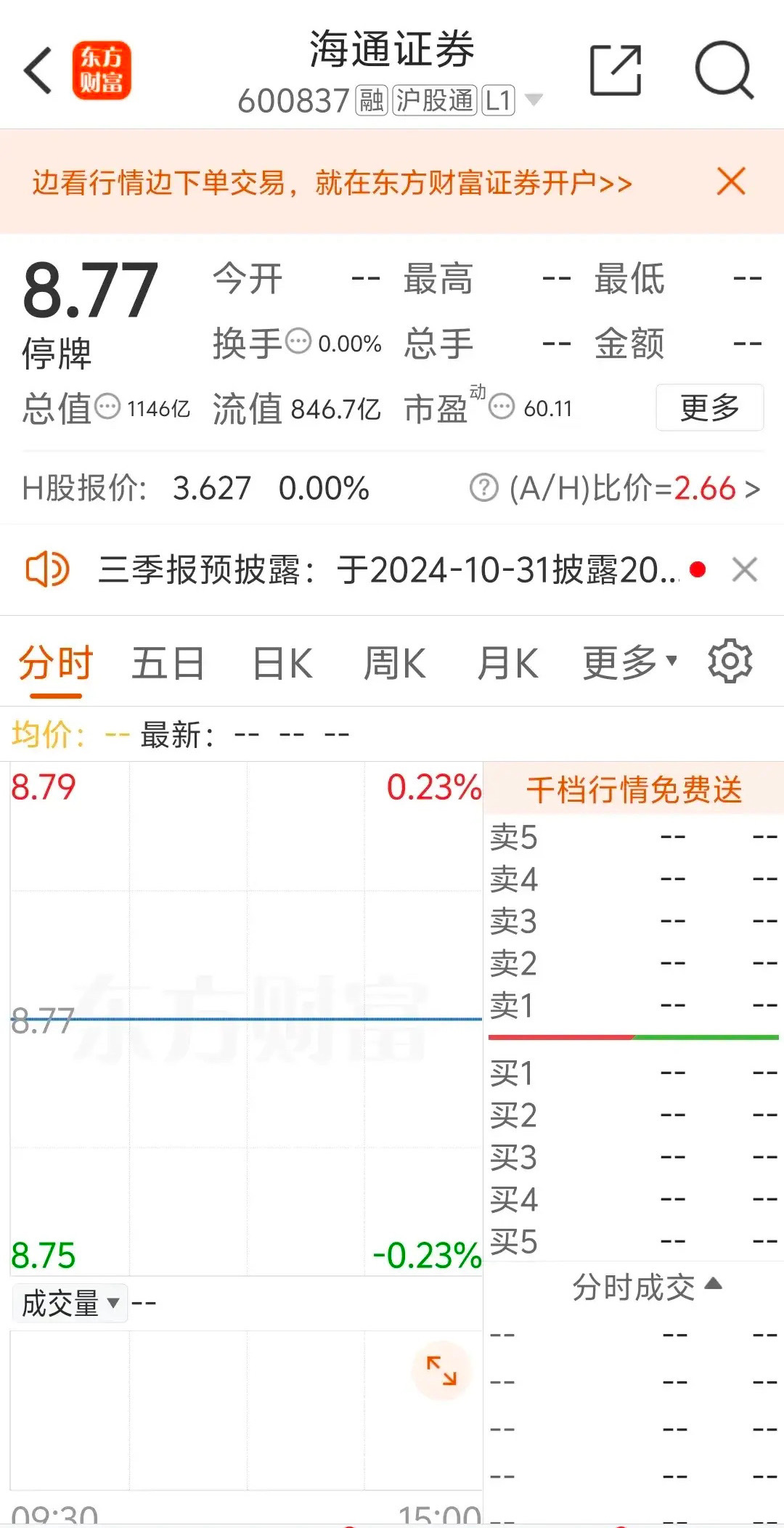
Task: Share this stock page
Action: tap(616, 70)
